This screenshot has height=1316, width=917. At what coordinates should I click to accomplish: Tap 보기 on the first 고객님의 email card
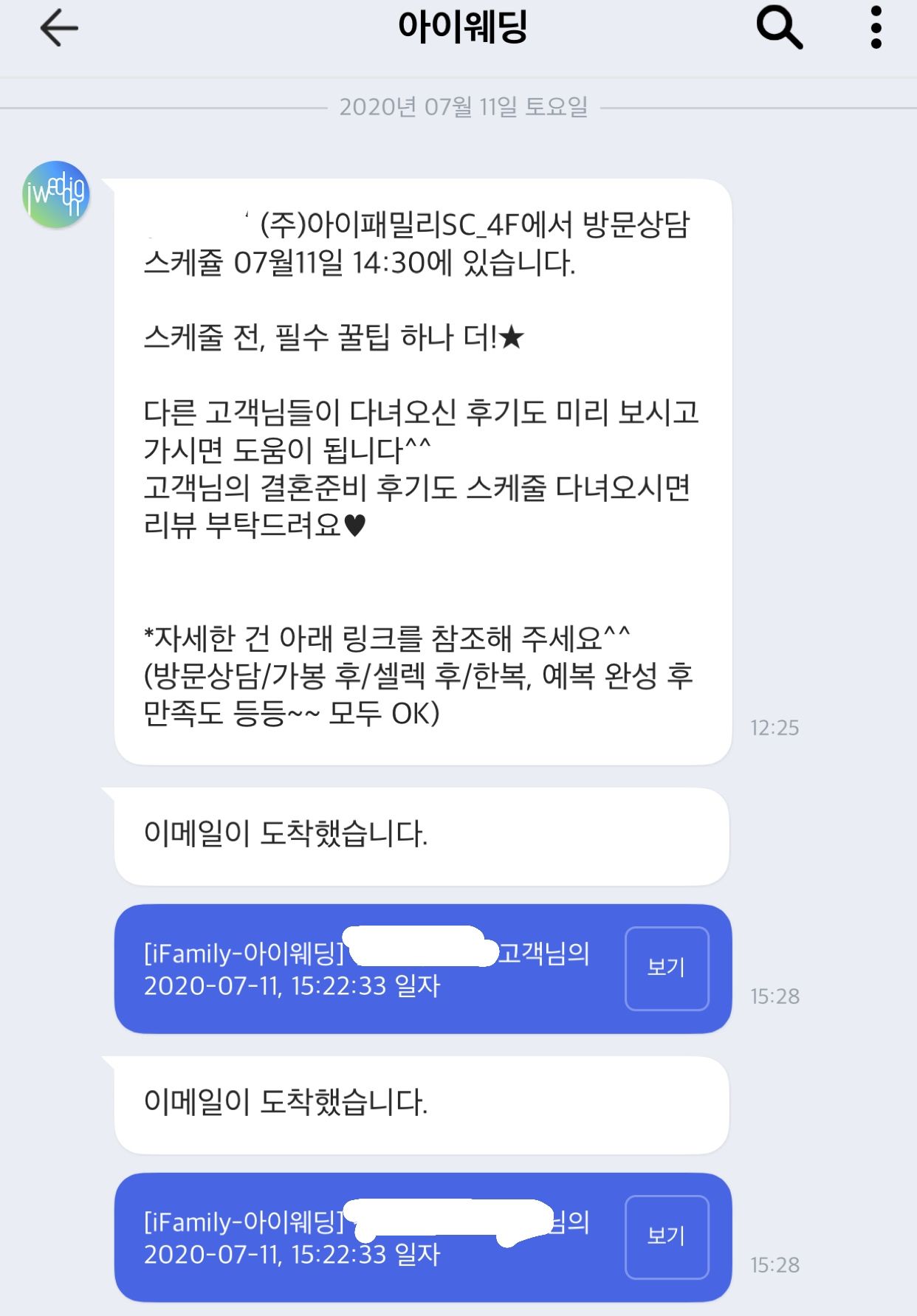(666, 968)
